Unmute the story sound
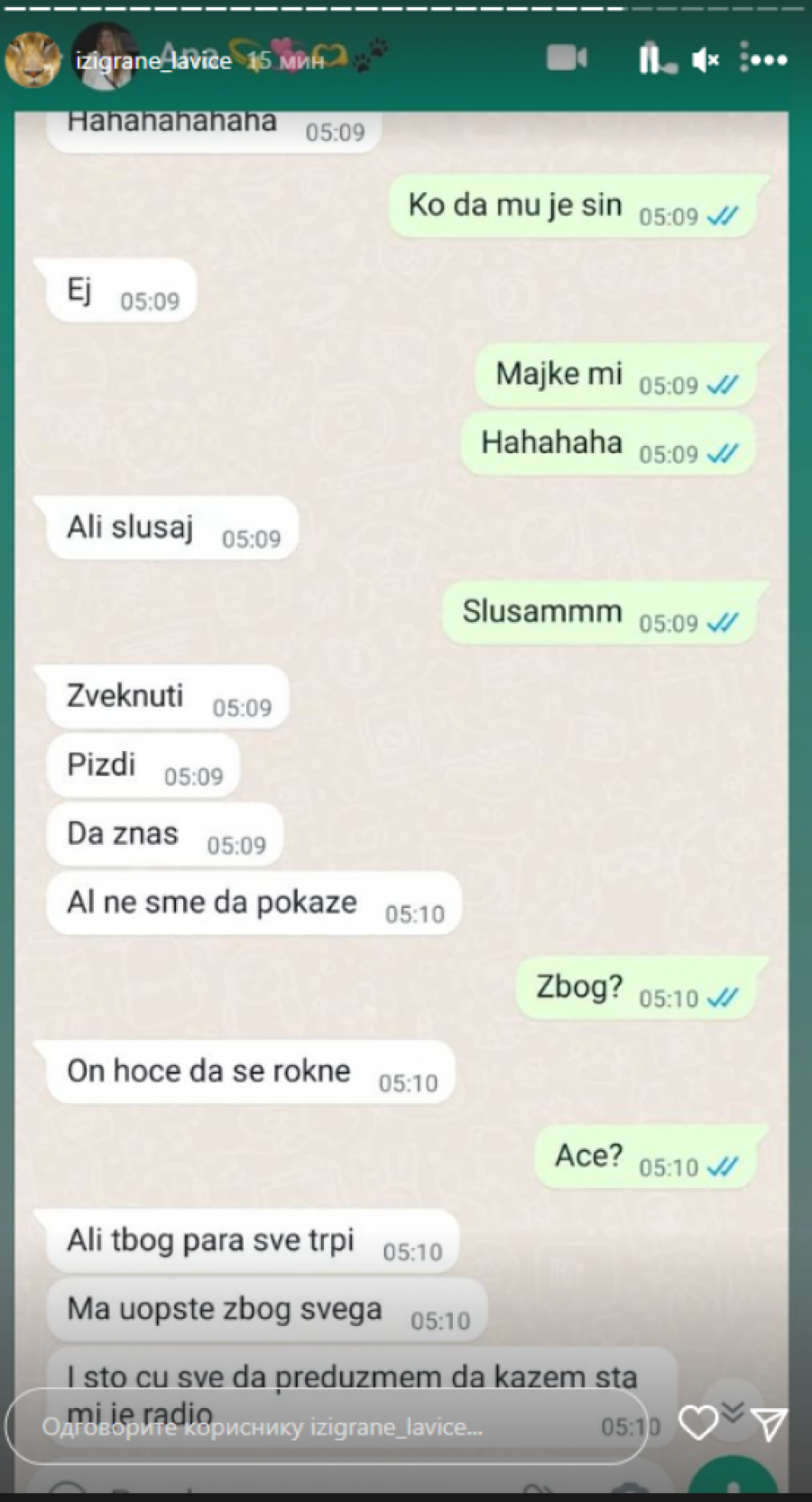 tap(705, 60)
